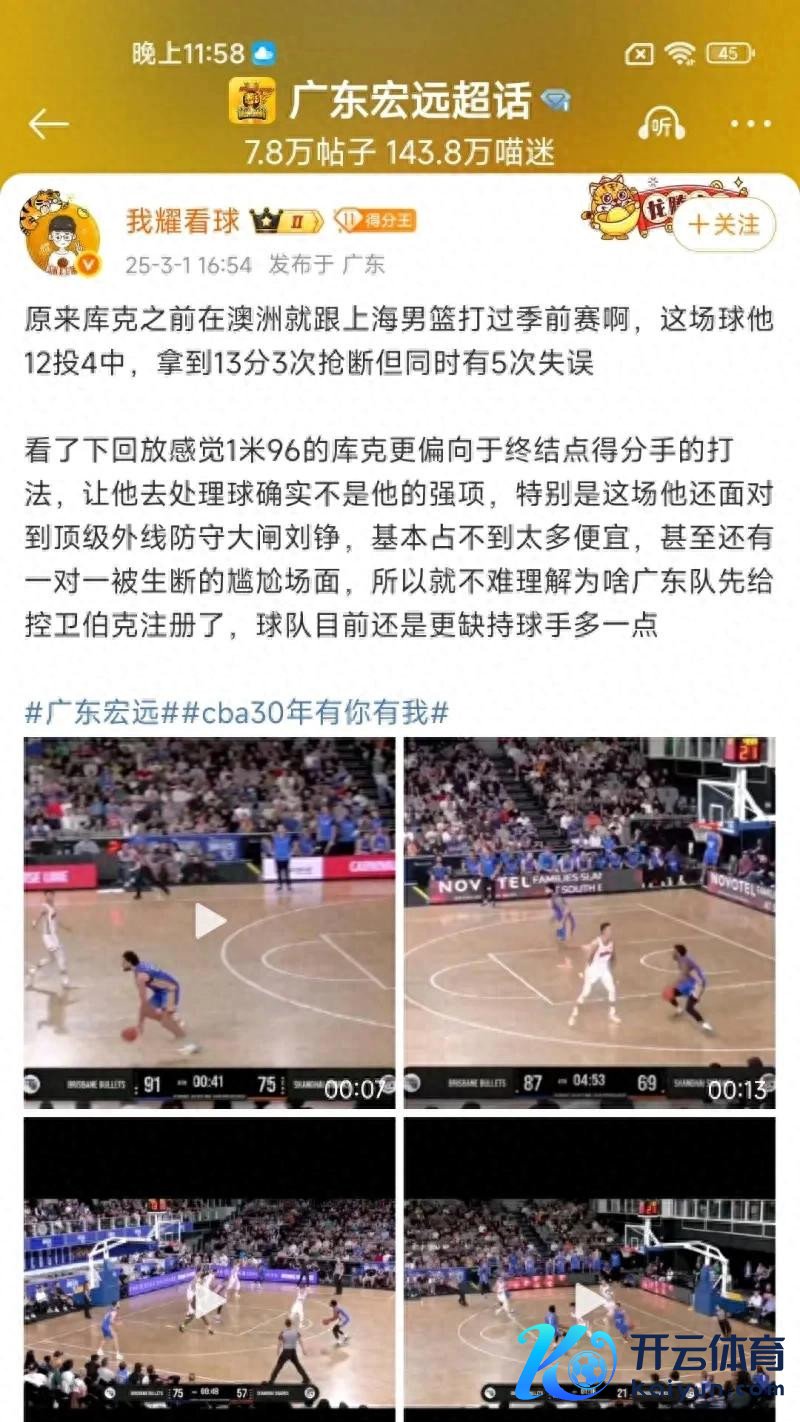Open the video showing score 75 to 57
This screenshot has height=1422, width=800.
(x=209, y=1300)
